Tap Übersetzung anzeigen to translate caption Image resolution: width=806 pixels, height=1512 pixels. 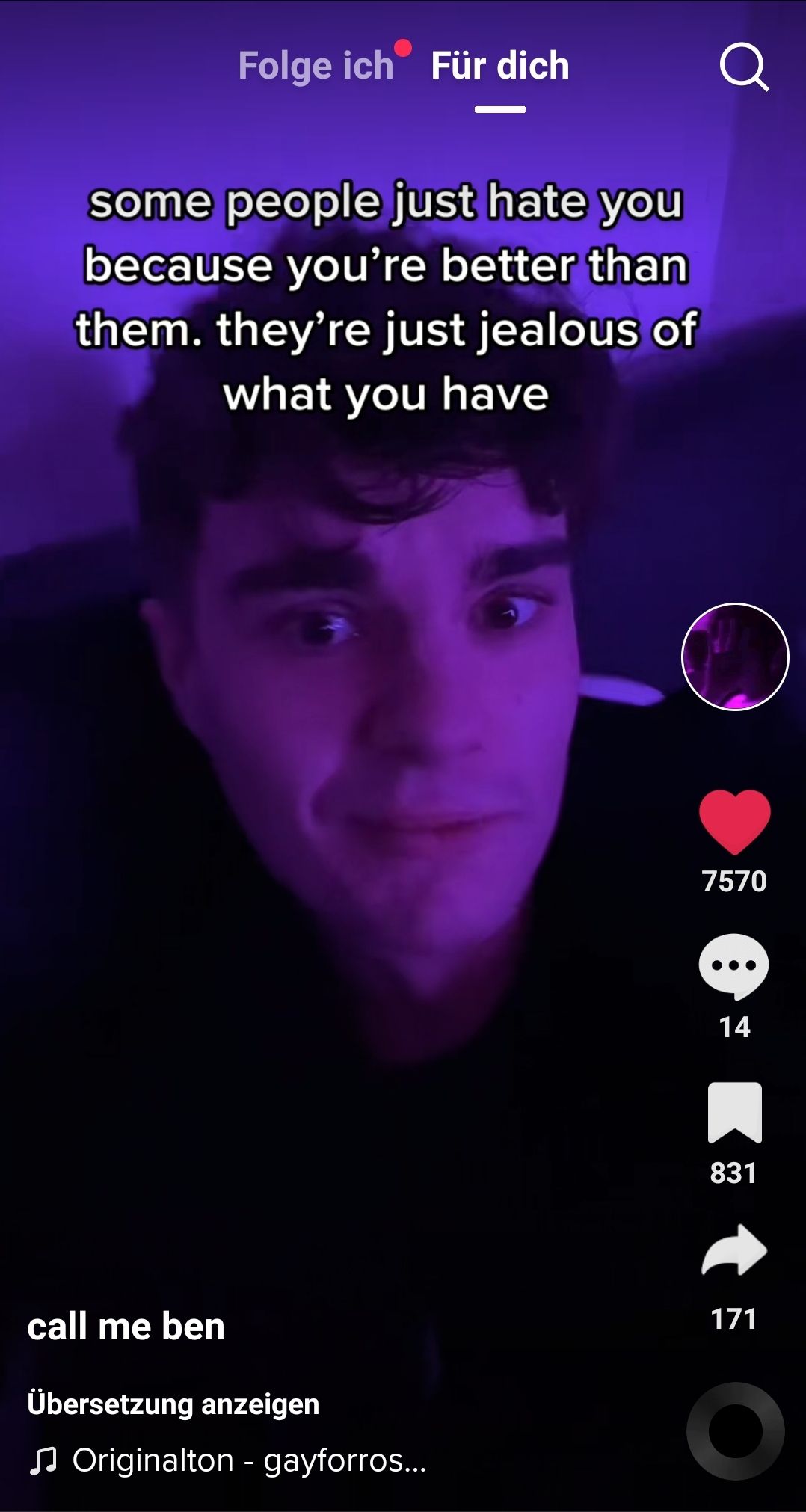tap(173, 1404)
